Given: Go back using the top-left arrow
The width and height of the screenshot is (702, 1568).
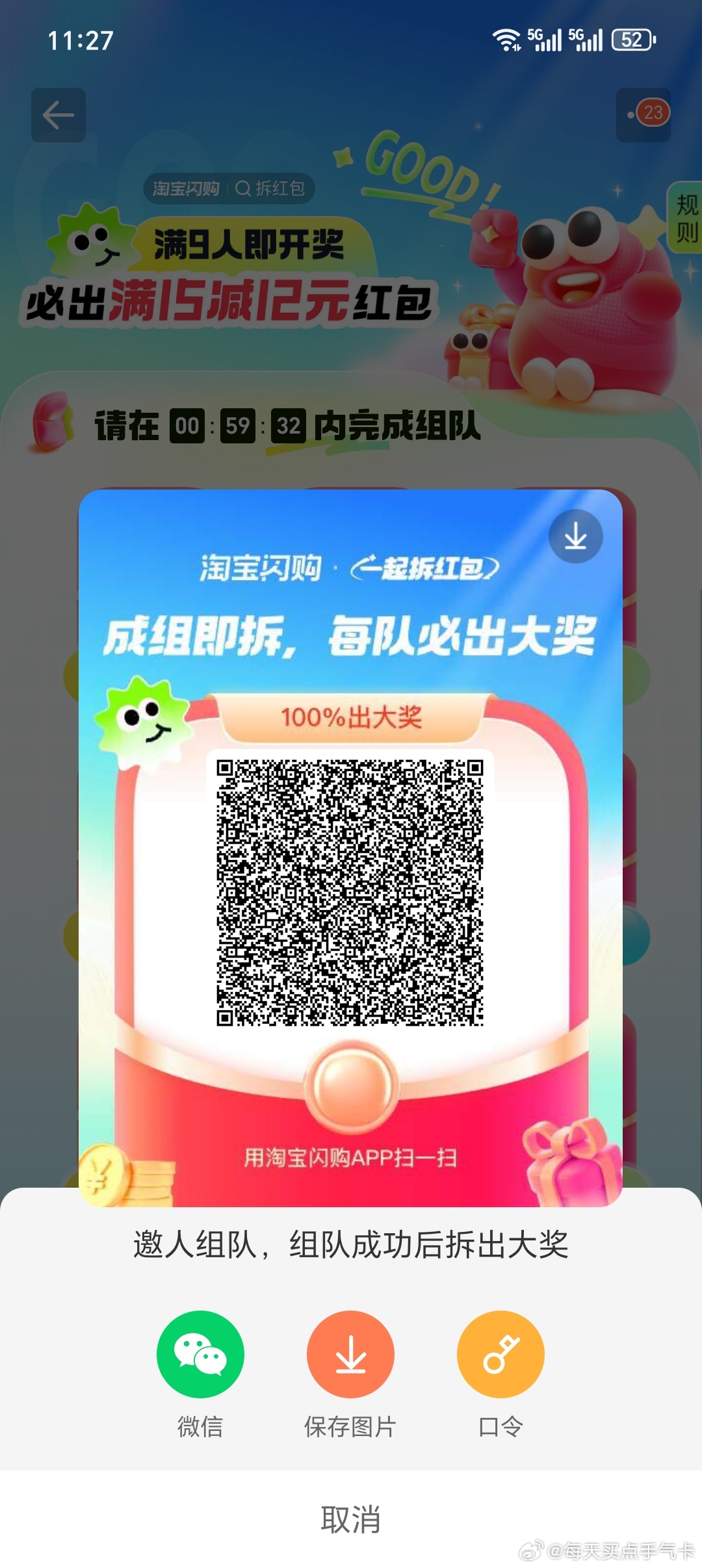Looking at the screenshot, I should click(58, 115).
